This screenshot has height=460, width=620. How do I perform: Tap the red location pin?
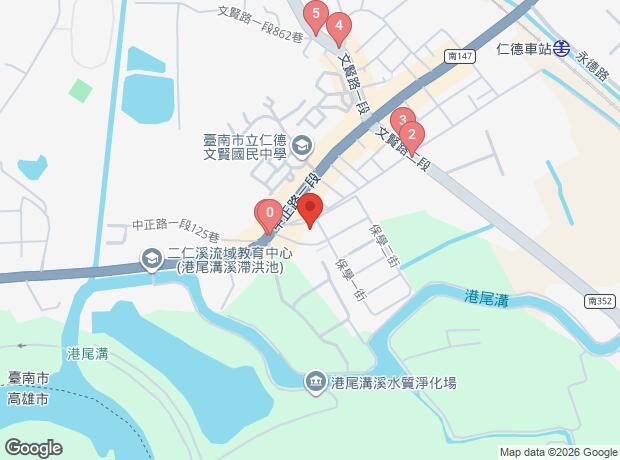tap(310, 210)
